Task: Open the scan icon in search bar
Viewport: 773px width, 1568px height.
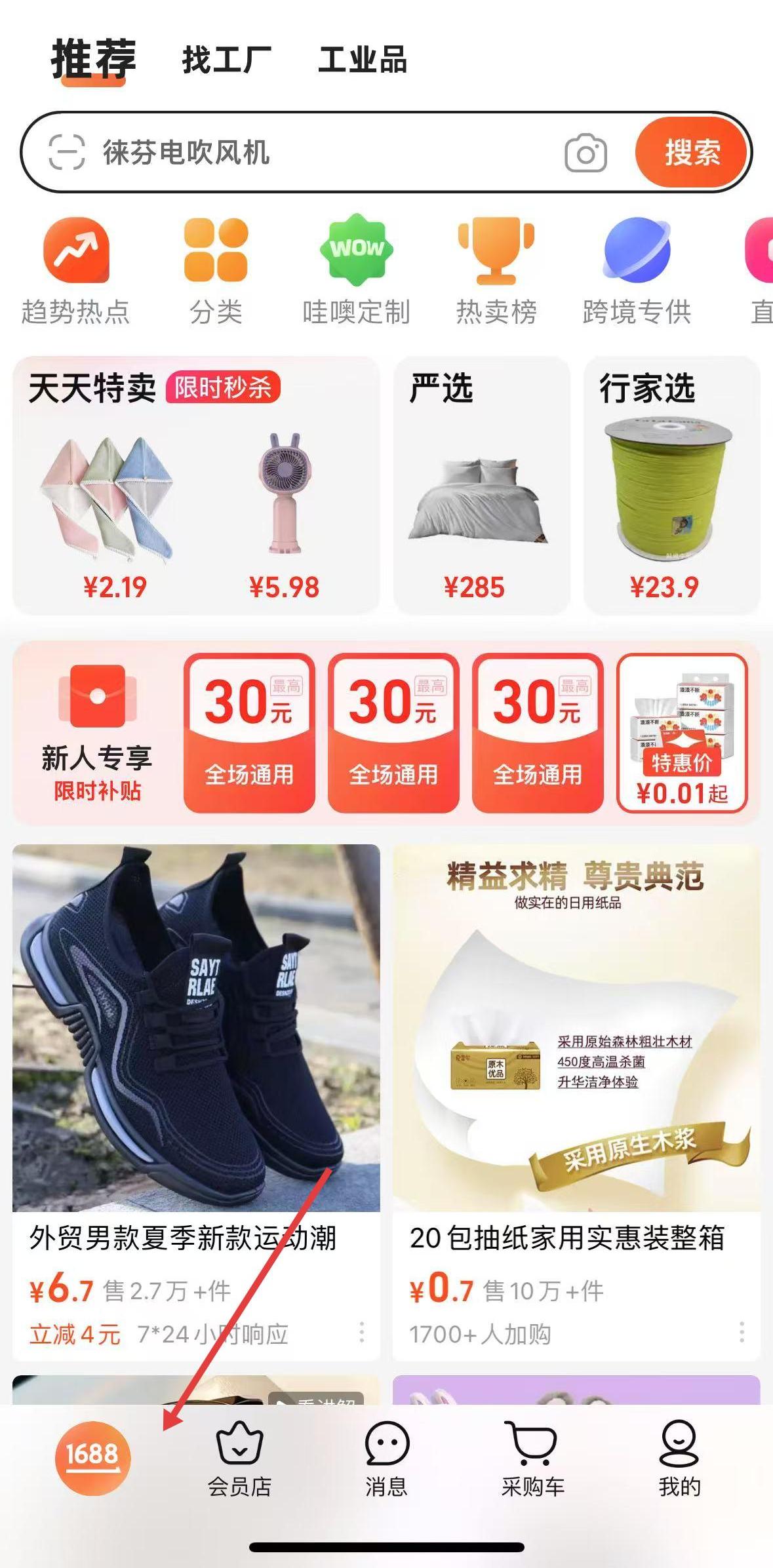Action: 67,153
